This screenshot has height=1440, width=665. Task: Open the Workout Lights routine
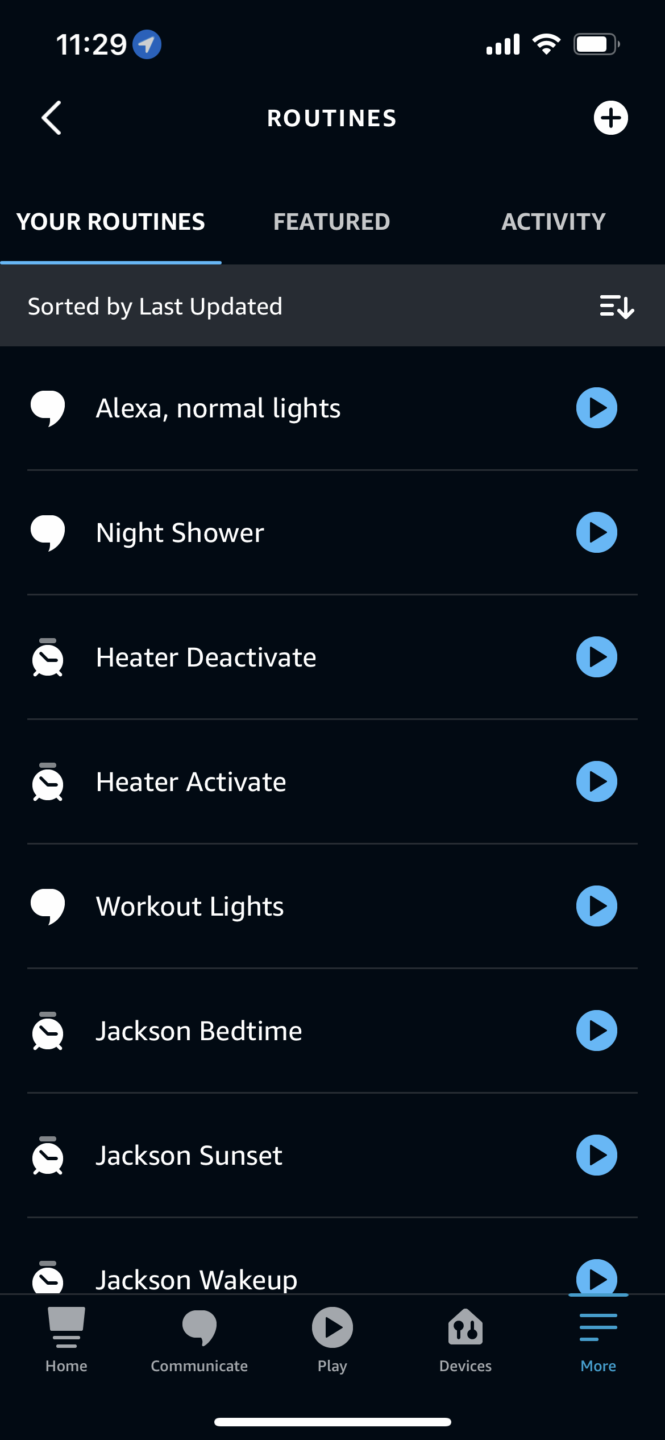190,906
